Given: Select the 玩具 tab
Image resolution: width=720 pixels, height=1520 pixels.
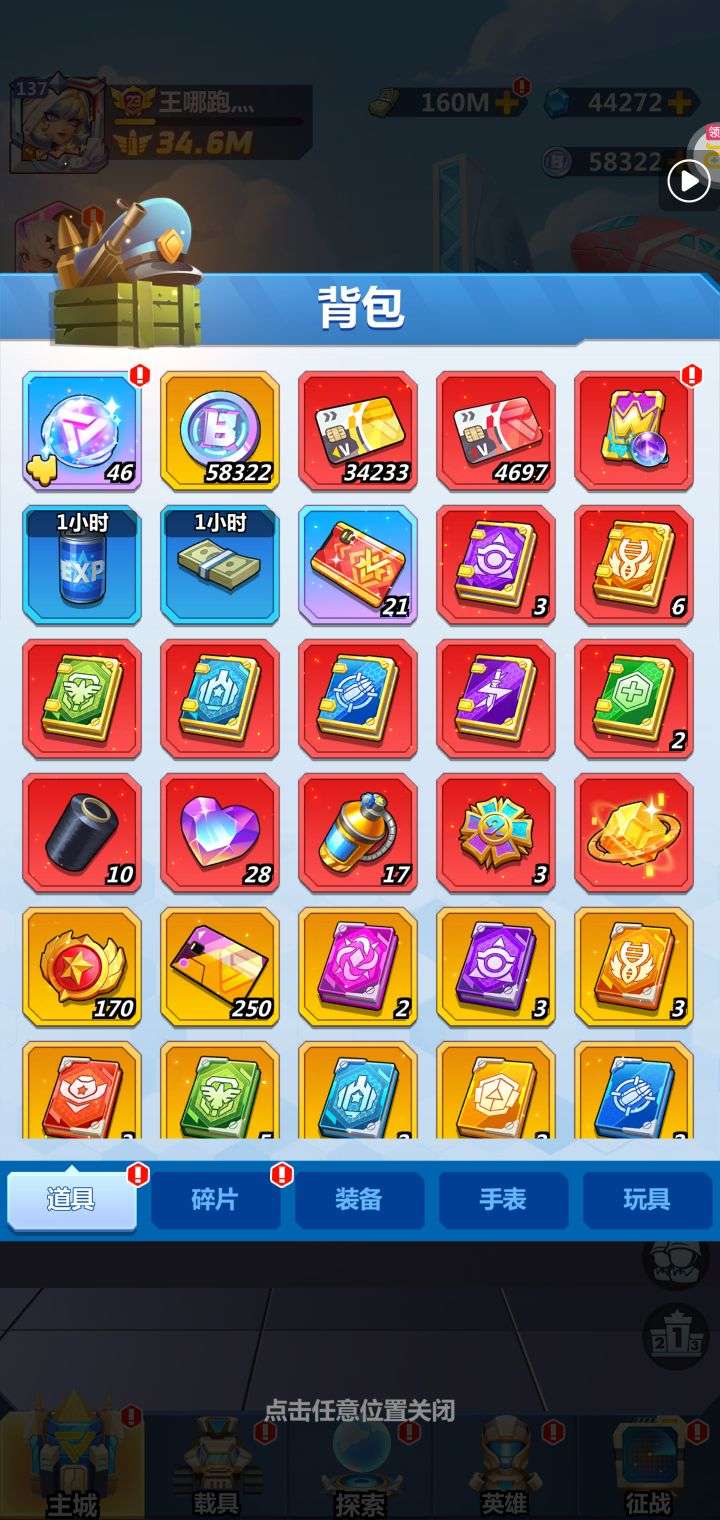Looking at the screenshot, I should tap(646, 1200).
